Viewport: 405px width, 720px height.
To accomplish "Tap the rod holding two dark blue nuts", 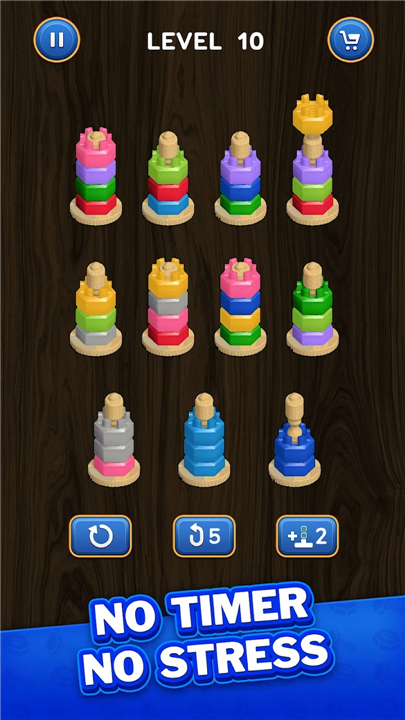I will pyautogui.click(x=294, y=439).
